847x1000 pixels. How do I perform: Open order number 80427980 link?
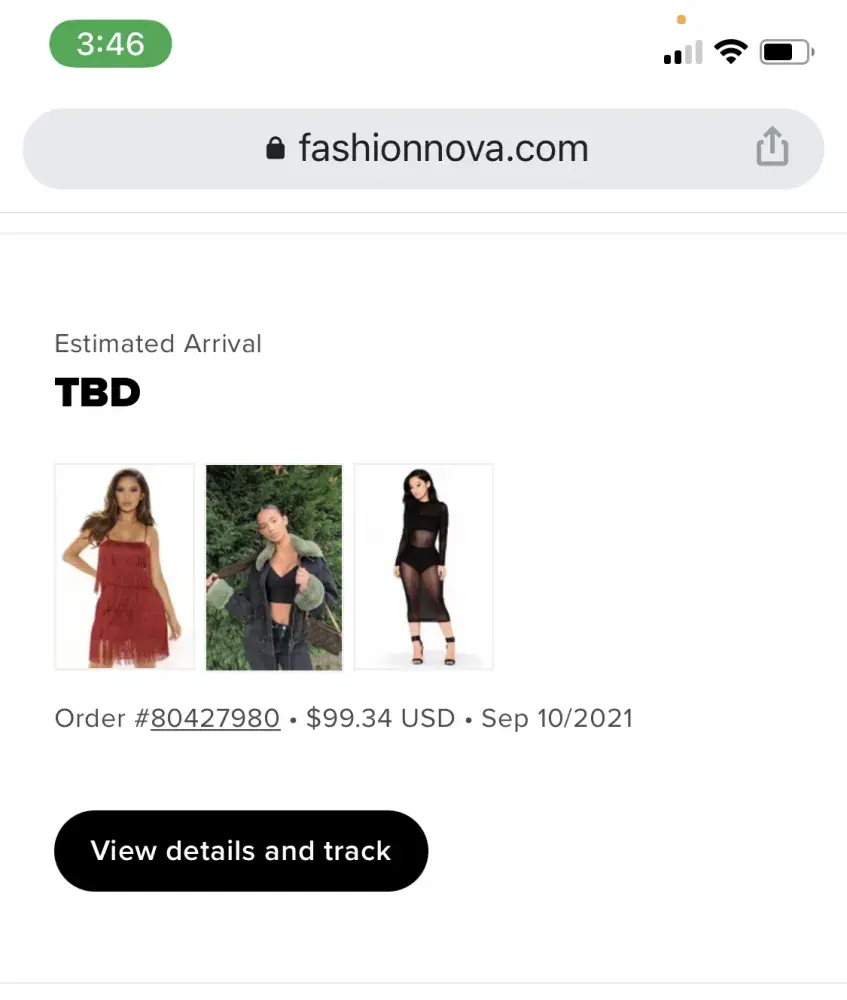pos(215,718)
